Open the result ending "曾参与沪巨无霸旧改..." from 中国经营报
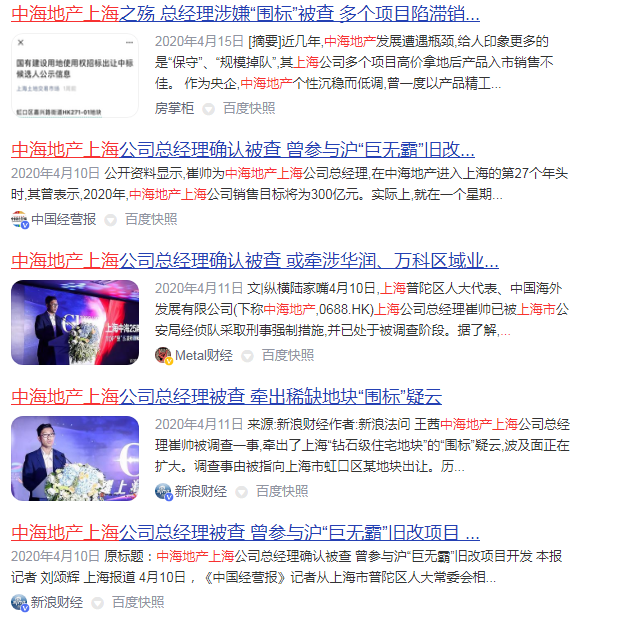The height and width of the screenshot is (622, 618). [242, 150]
